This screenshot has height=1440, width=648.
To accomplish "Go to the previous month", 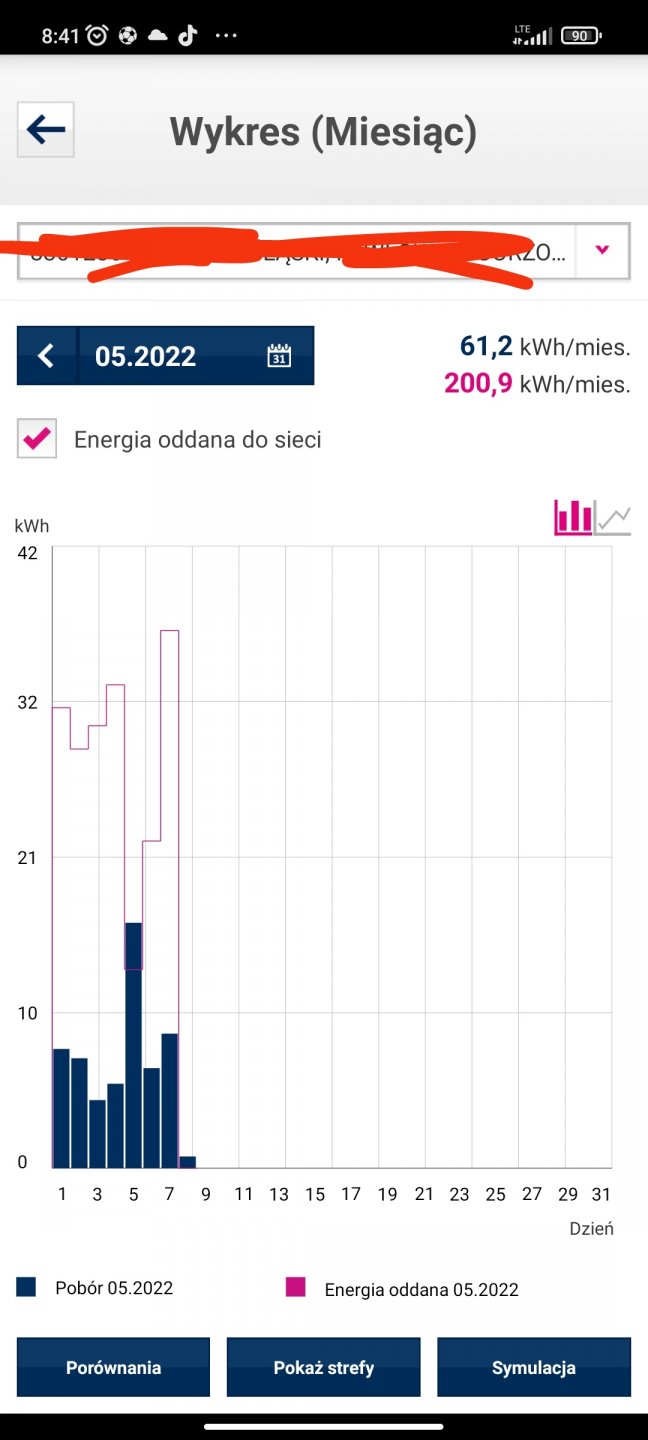I will click(46, 356).
